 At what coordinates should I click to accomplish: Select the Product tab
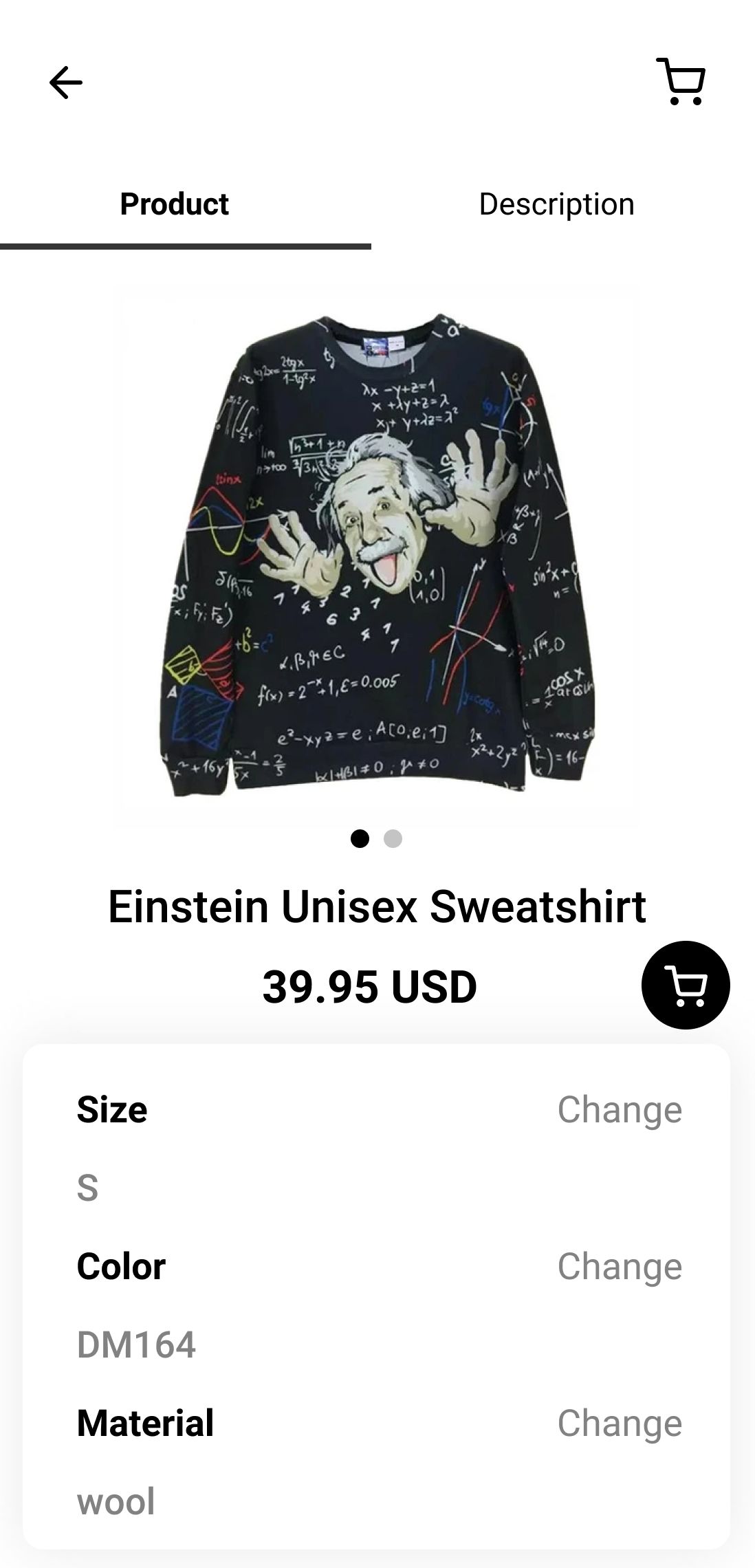point(174,204)
